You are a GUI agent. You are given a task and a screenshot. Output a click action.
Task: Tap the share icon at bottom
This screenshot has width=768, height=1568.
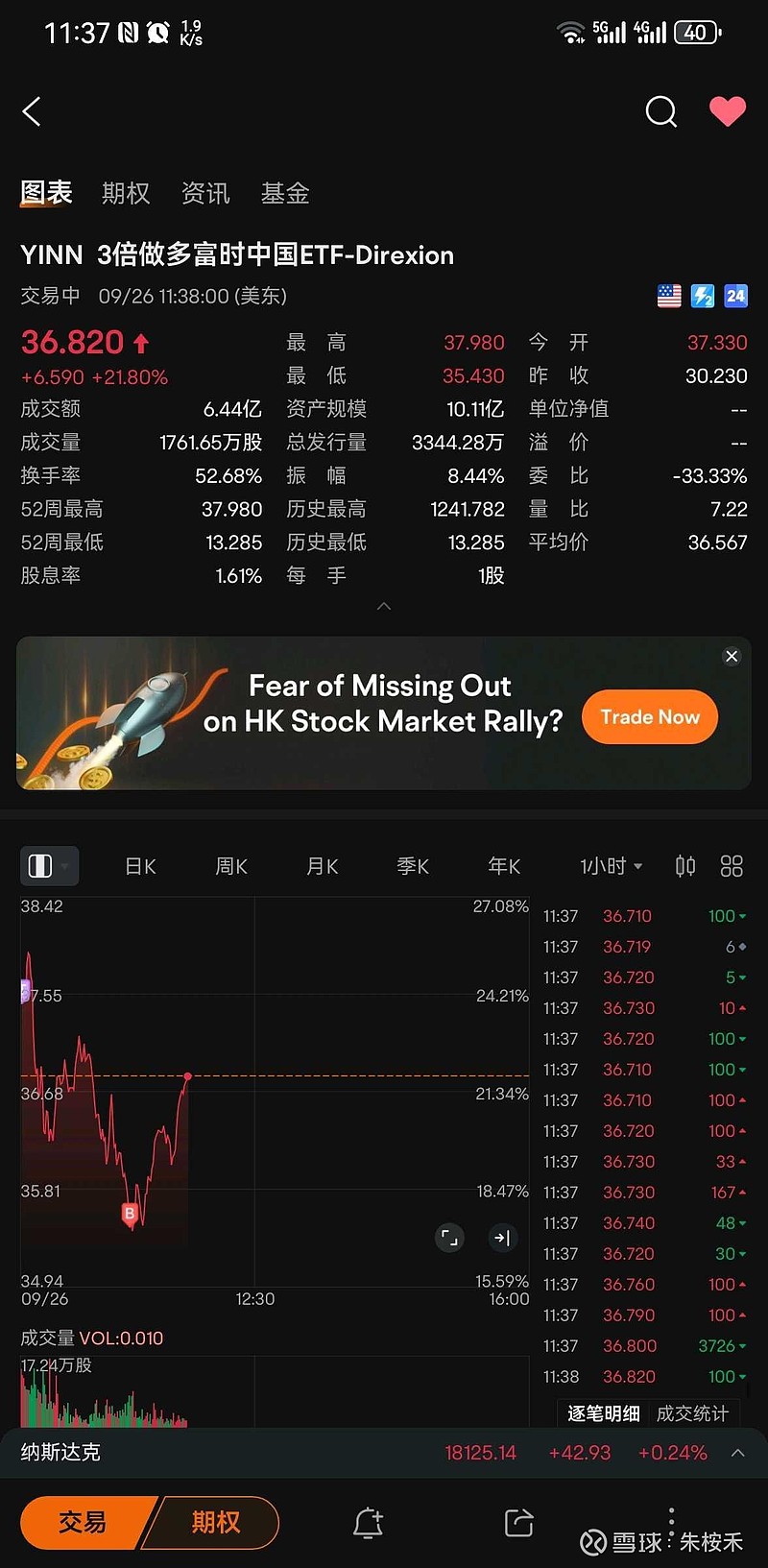(x=517, y=1523)
